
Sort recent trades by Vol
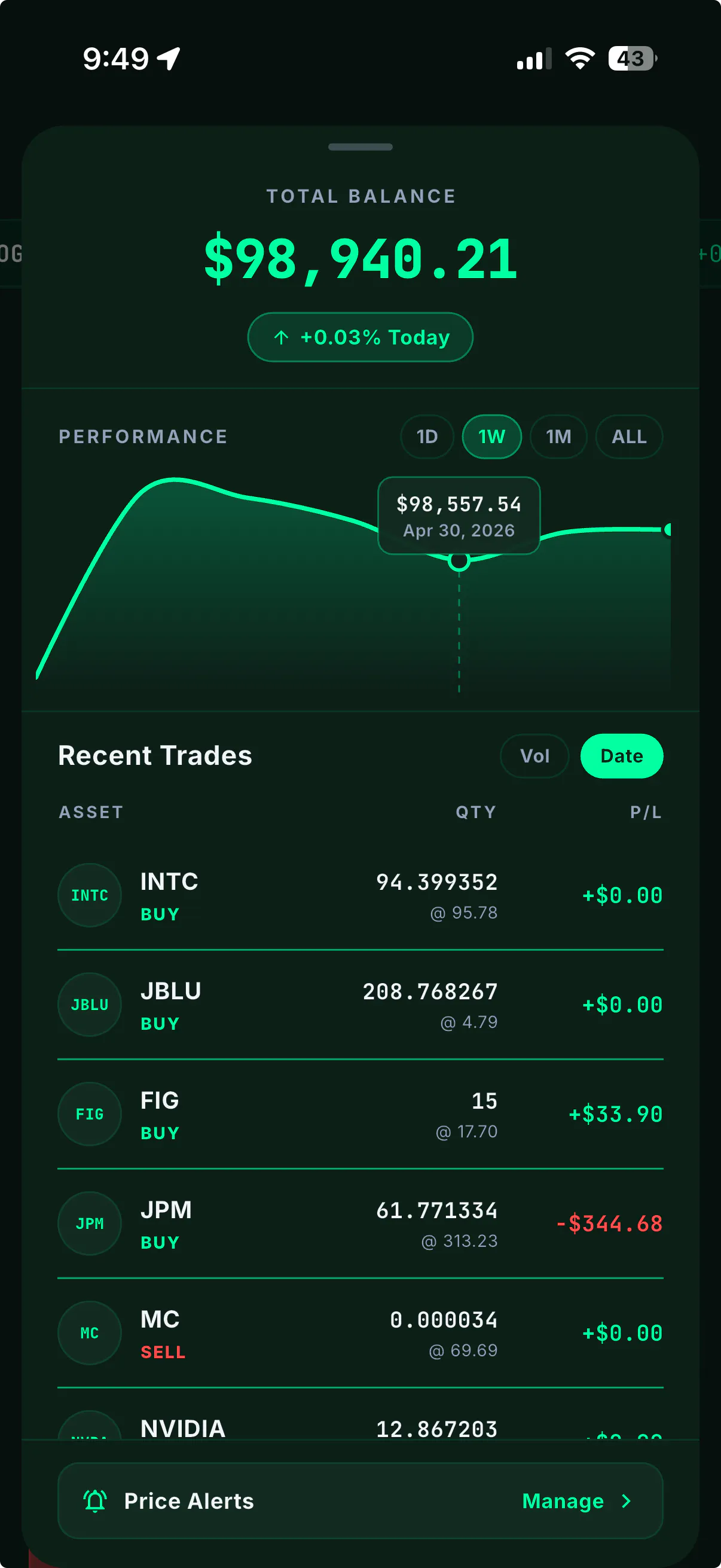pyautogui.click(x=534, y=756)
